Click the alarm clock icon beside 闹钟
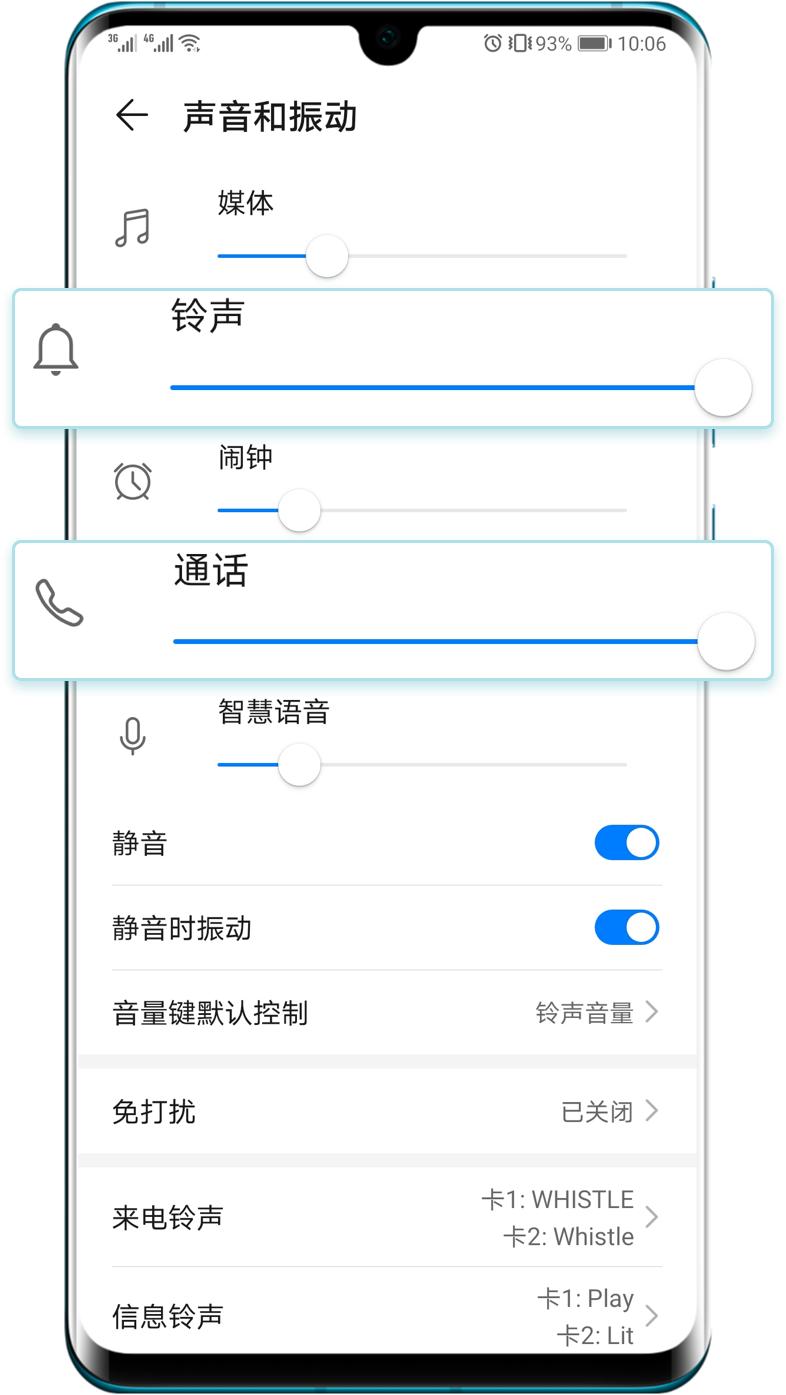 [x=135, y=482]
